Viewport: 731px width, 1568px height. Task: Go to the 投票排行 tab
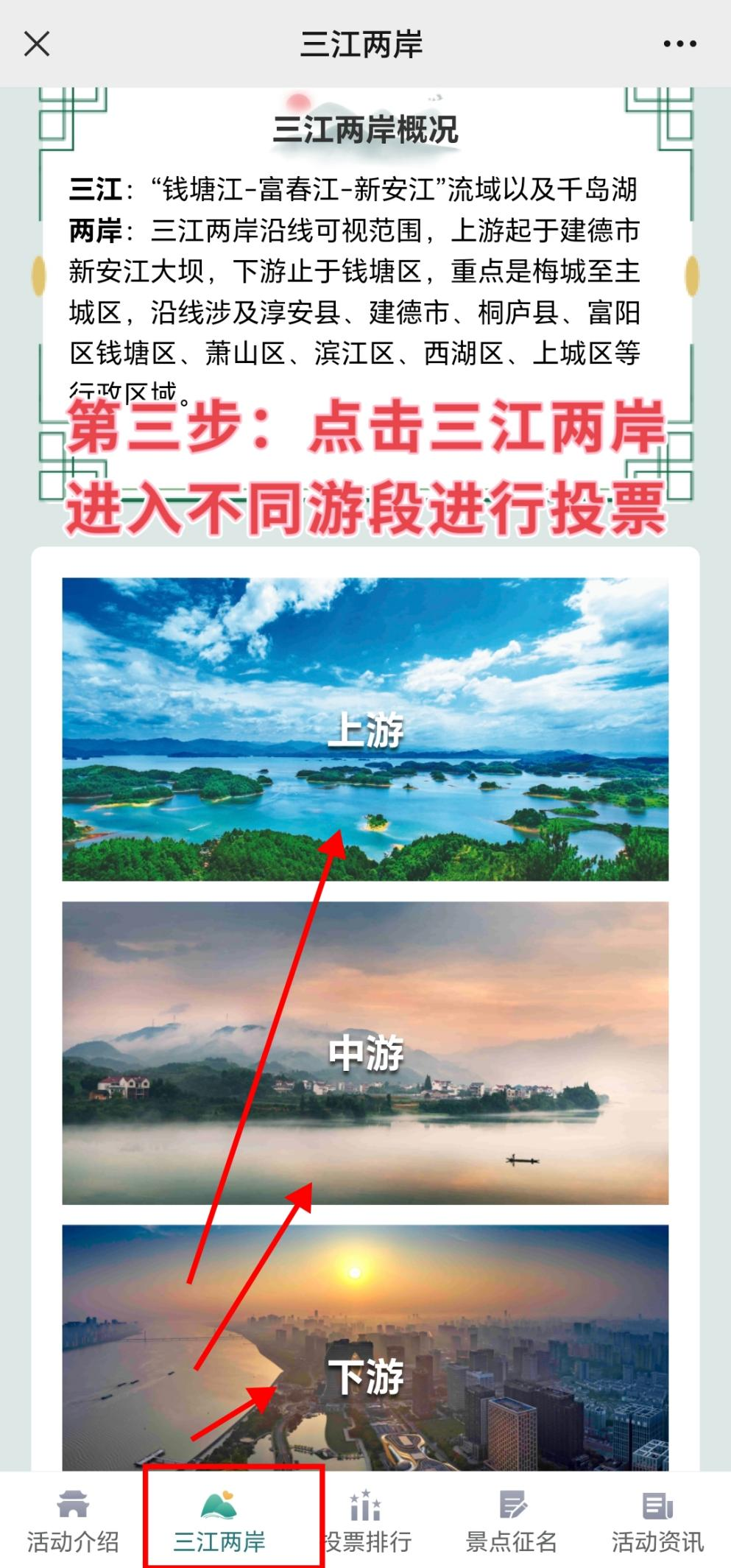pos(366,1520)
